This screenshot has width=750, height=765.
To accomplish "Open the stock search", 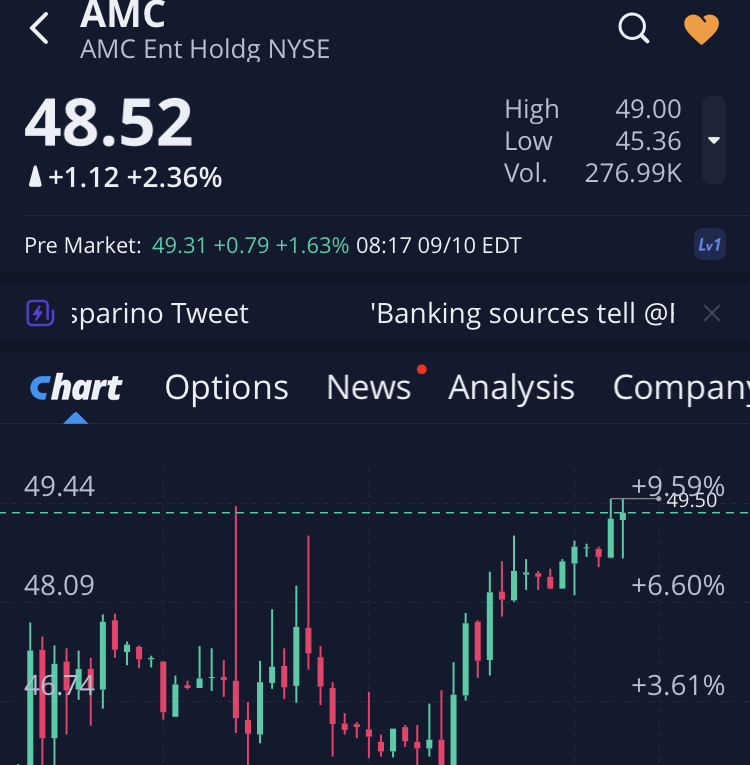I will (x=634, y=29).
